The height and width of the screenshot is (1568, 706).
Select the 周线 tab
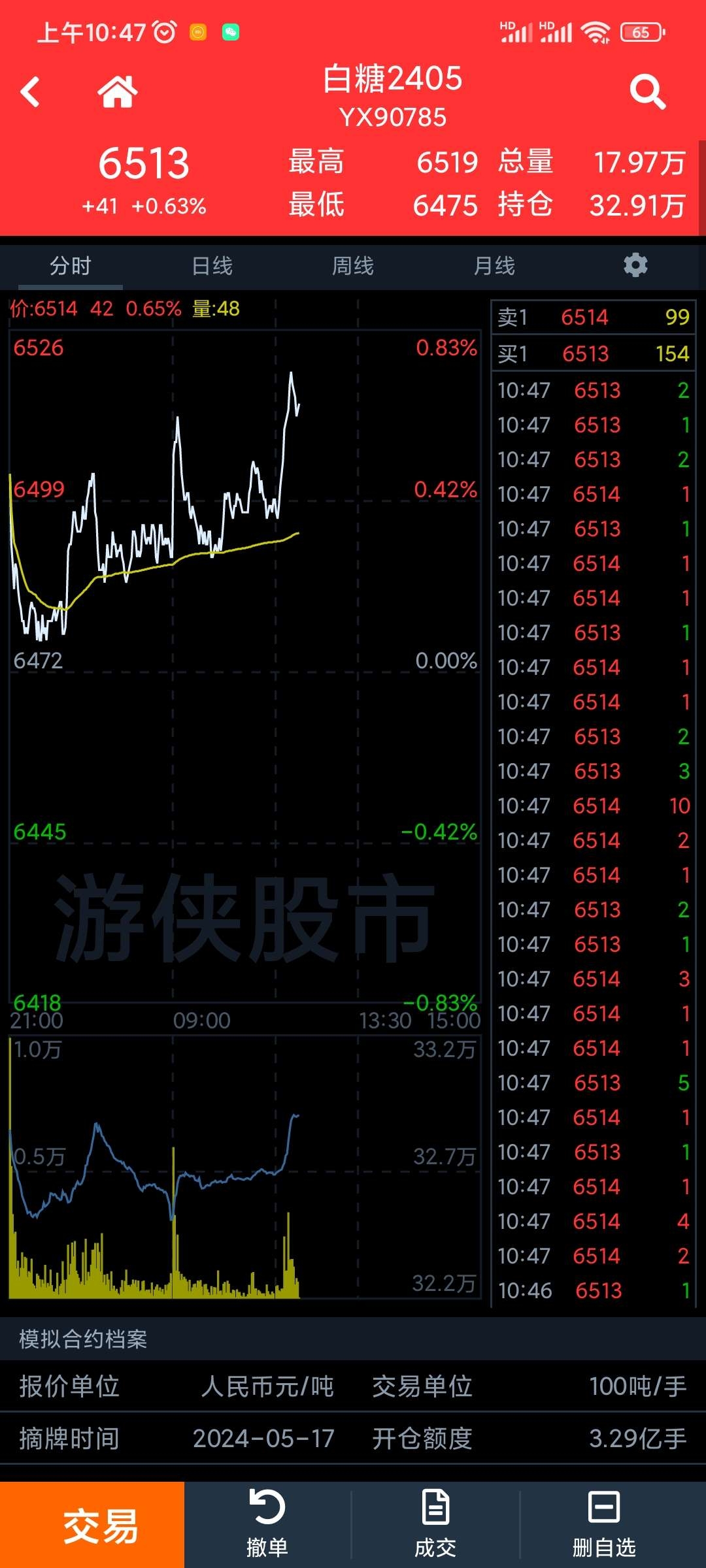[x=353, y=266]
